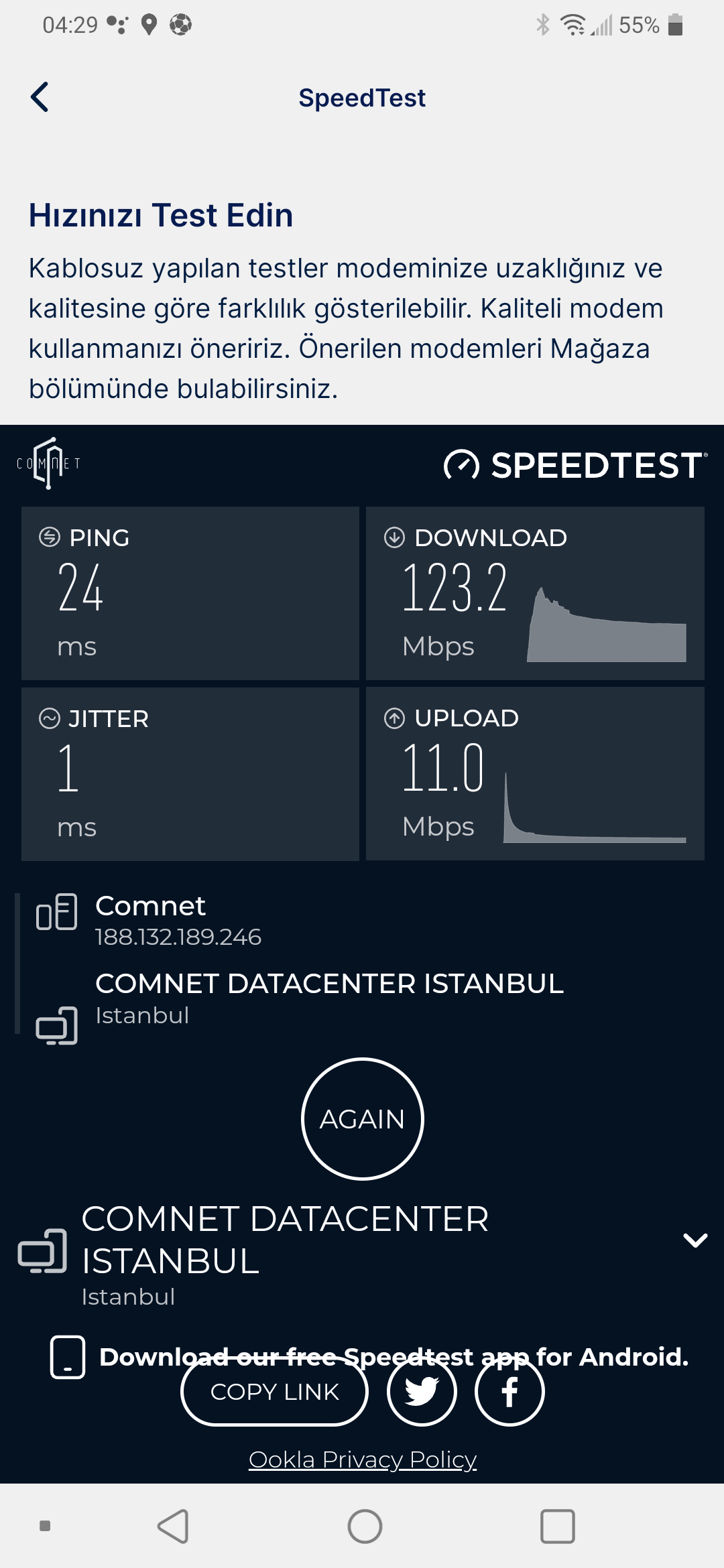Run the speed test AGAIN
This screenshot has width=724, height=1568.
click(362, 1118)
